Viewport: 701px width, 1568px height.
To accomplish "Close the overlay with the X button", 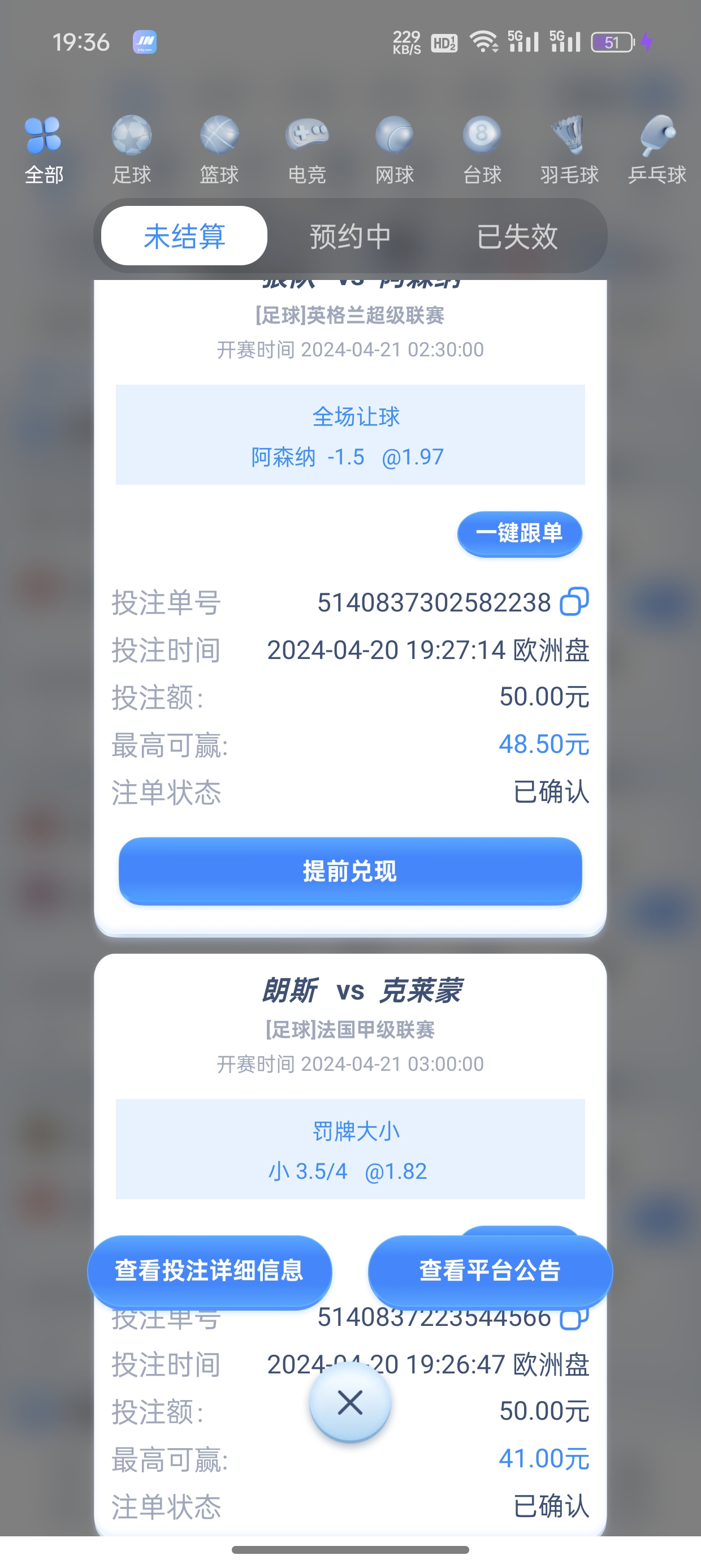I will pyautogui.click(x=350, y=1402).
